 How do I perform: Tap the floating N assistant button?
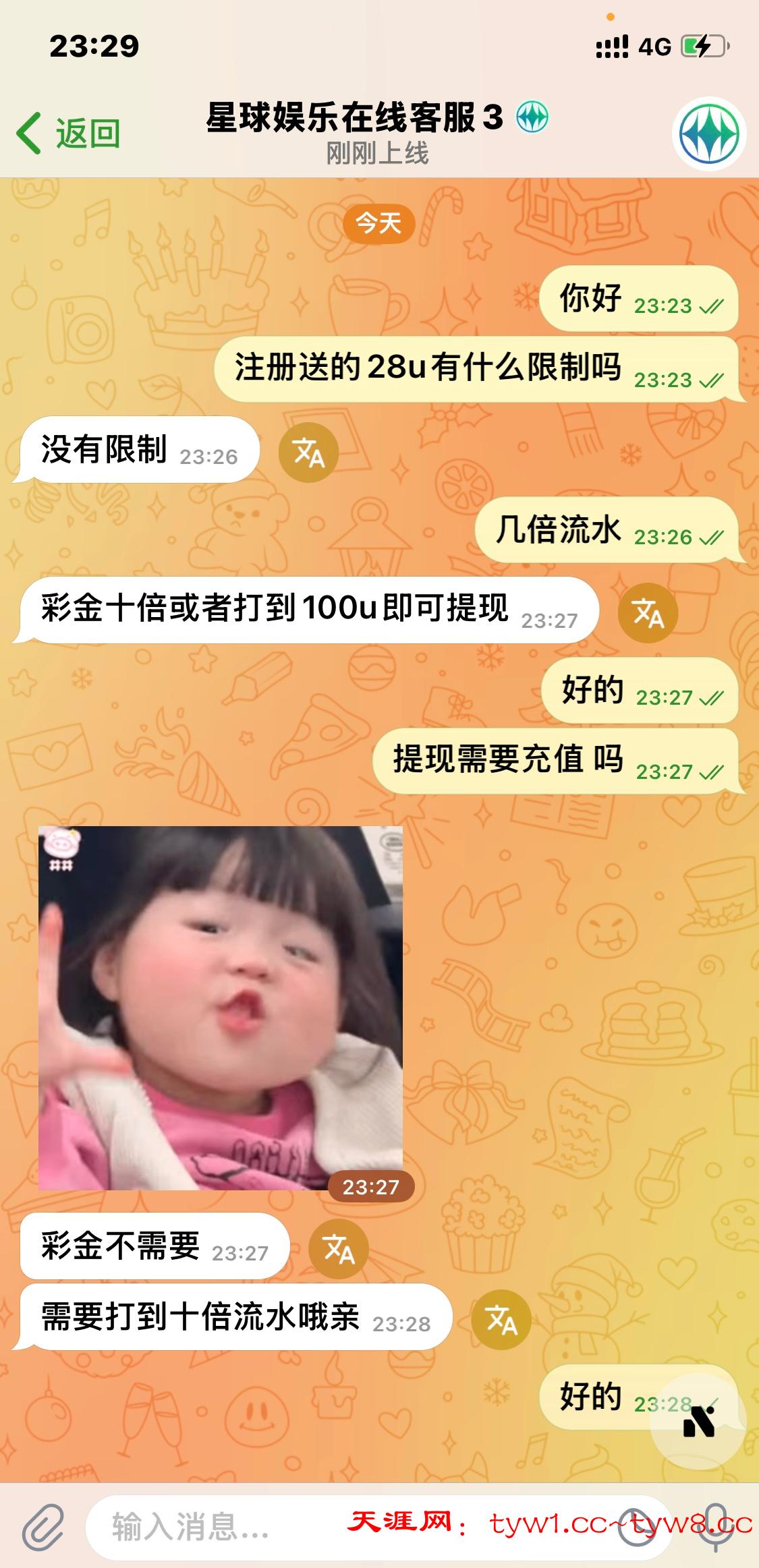(698, 1421)
